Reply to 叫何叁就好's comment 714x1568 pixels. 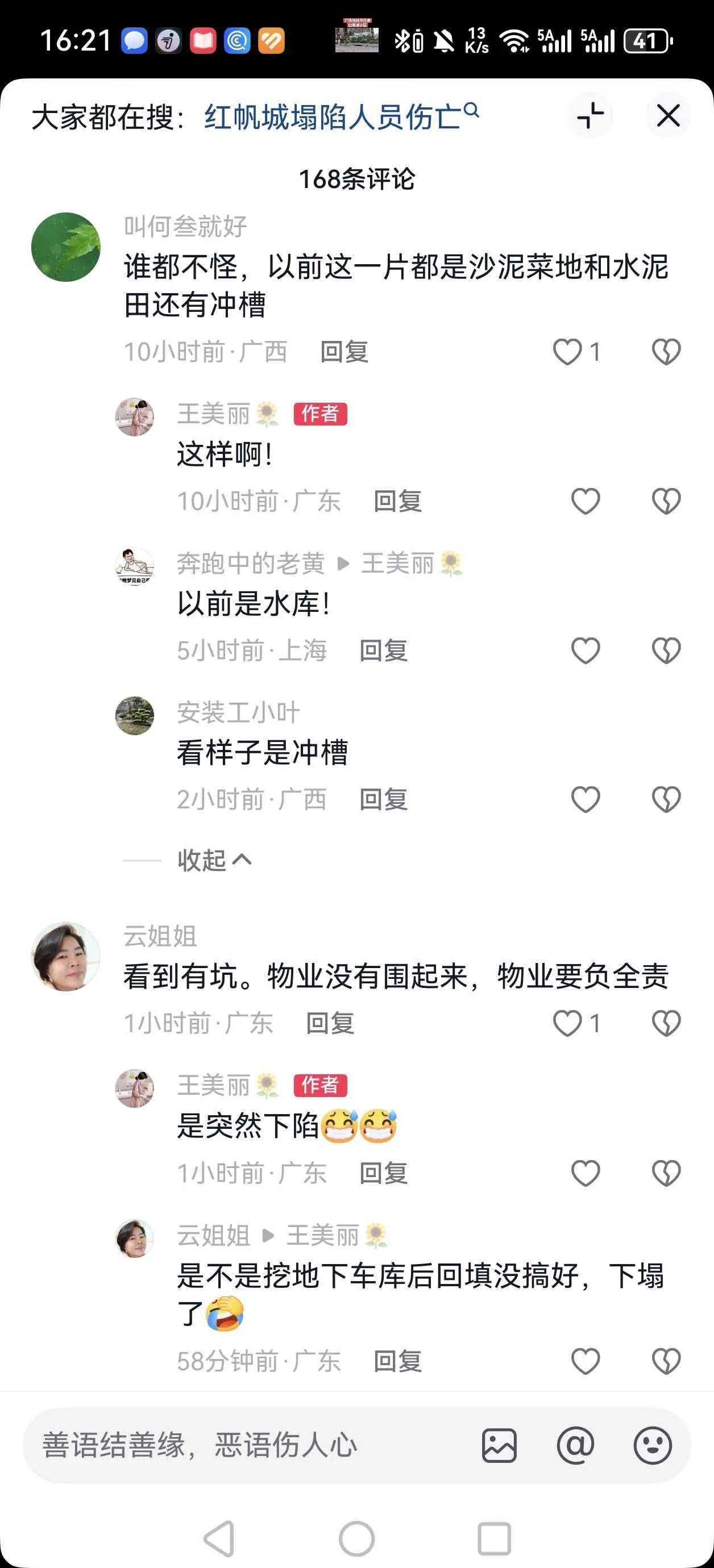pos(344,352)
